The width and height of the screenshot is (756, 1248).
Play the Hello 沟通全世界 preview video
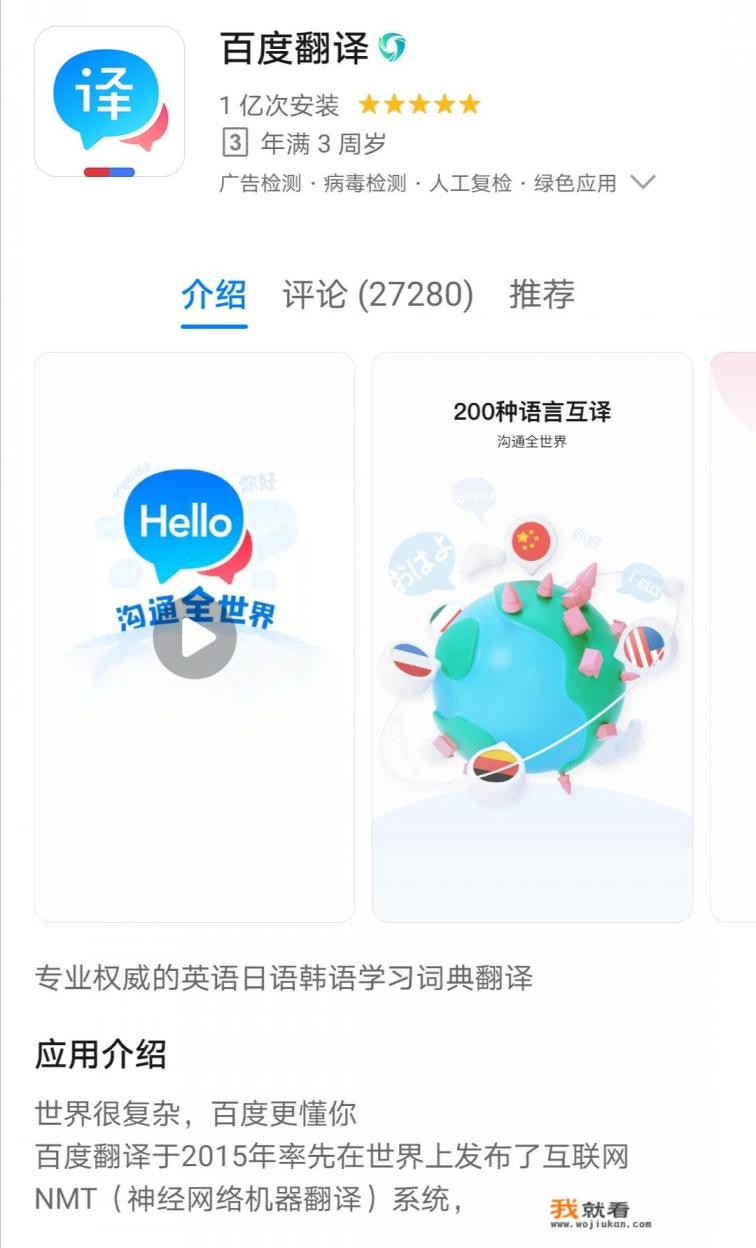(x=194, y=637)
